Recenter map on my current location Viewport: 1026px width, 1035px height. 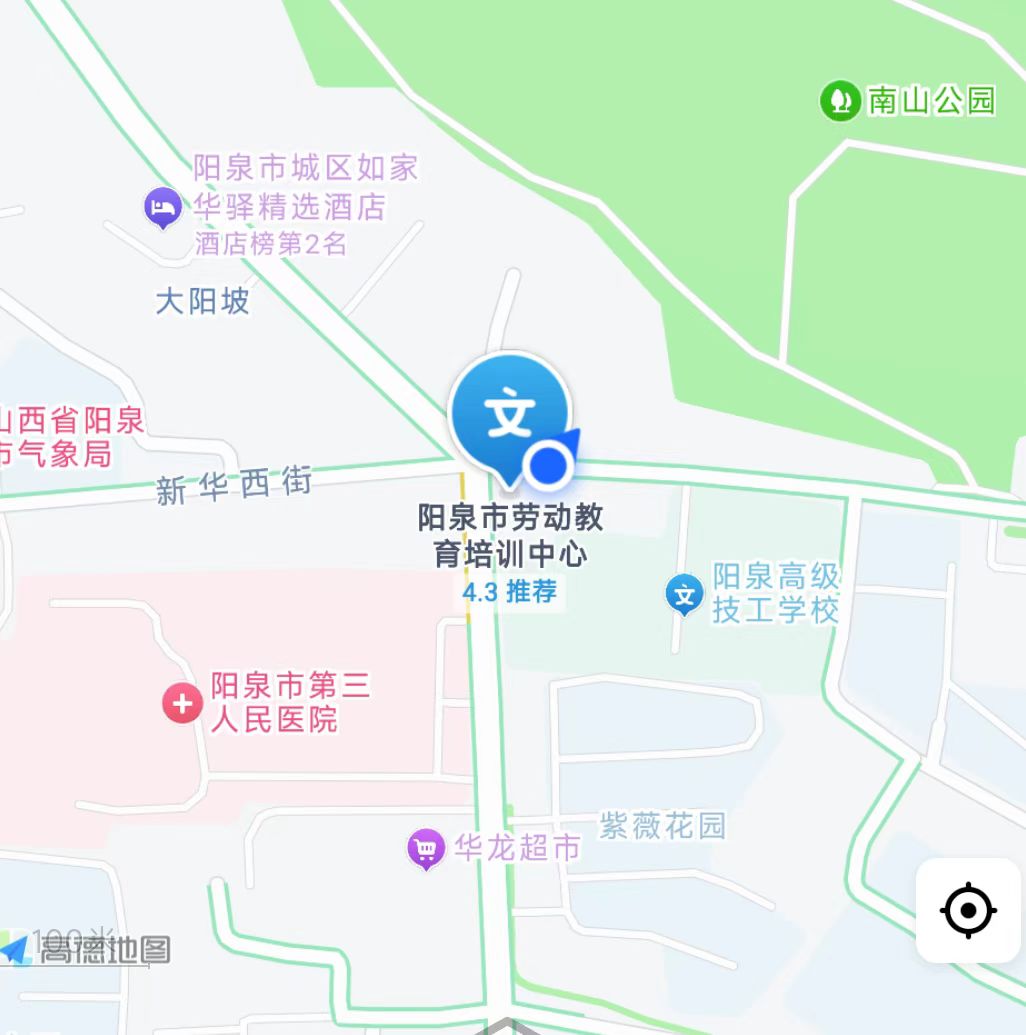[968, 910]
